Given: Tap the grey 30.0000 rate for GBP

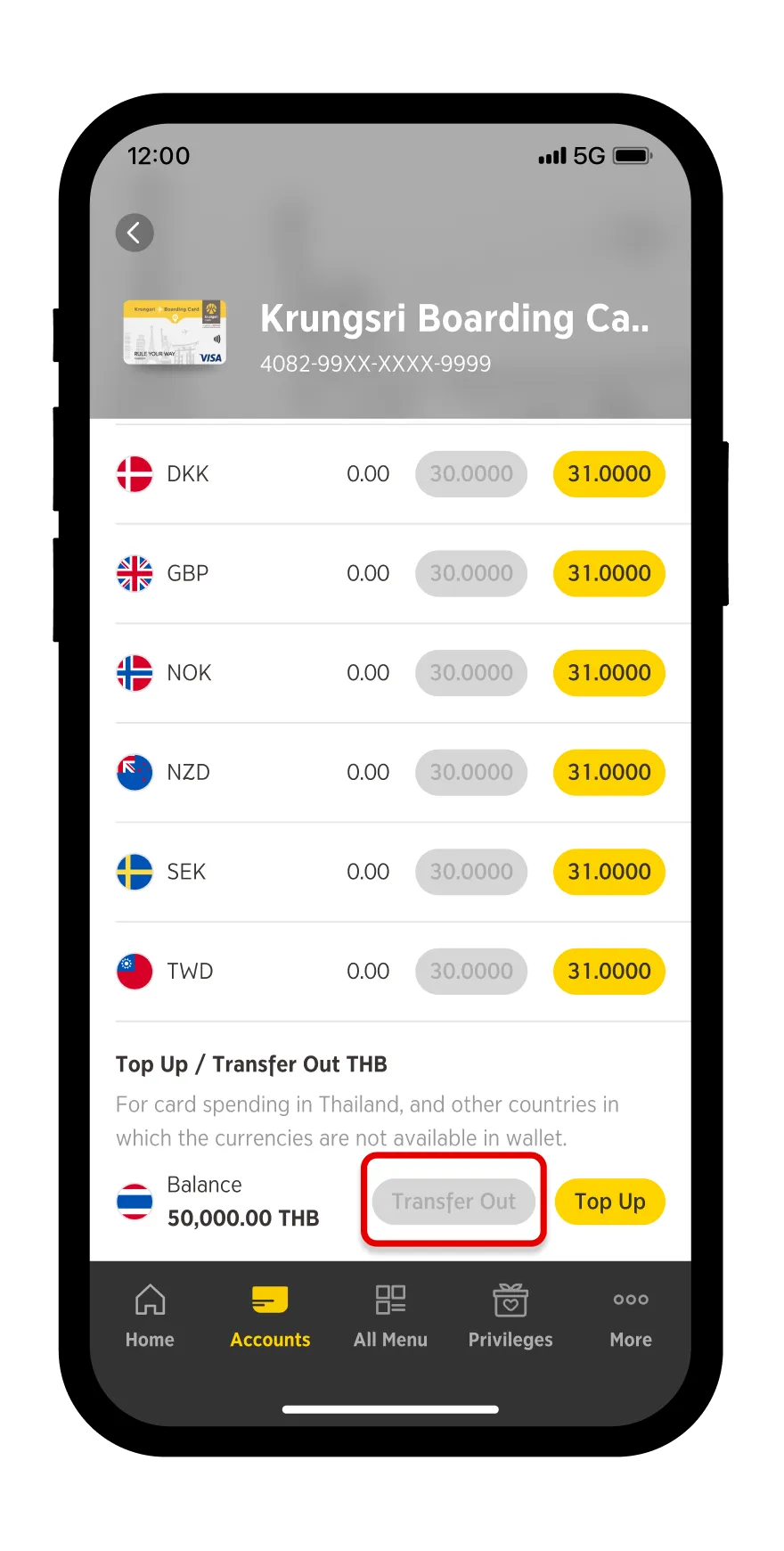Looking at the screenshot, I should coord(471,573).
